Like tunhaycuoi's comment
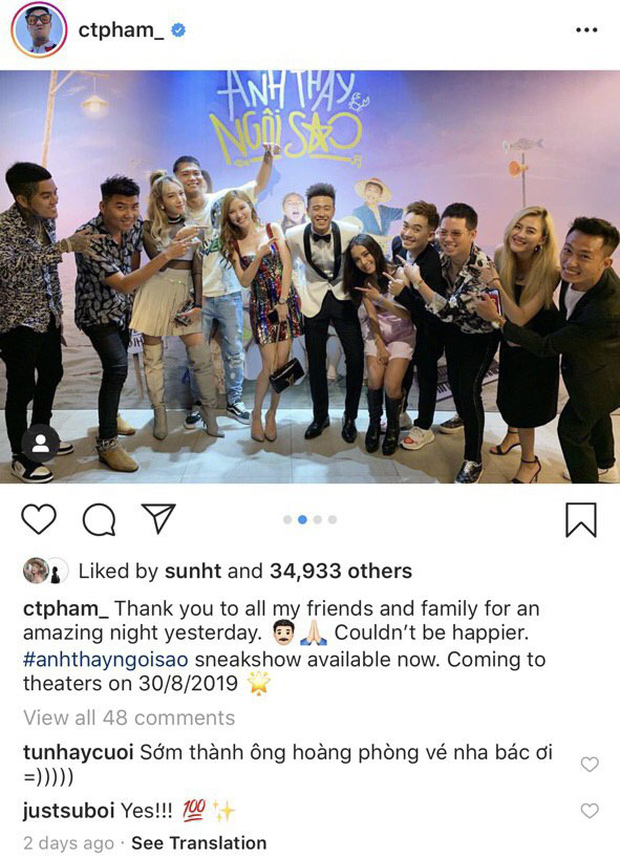620x858 pixels. pos(590,764)
